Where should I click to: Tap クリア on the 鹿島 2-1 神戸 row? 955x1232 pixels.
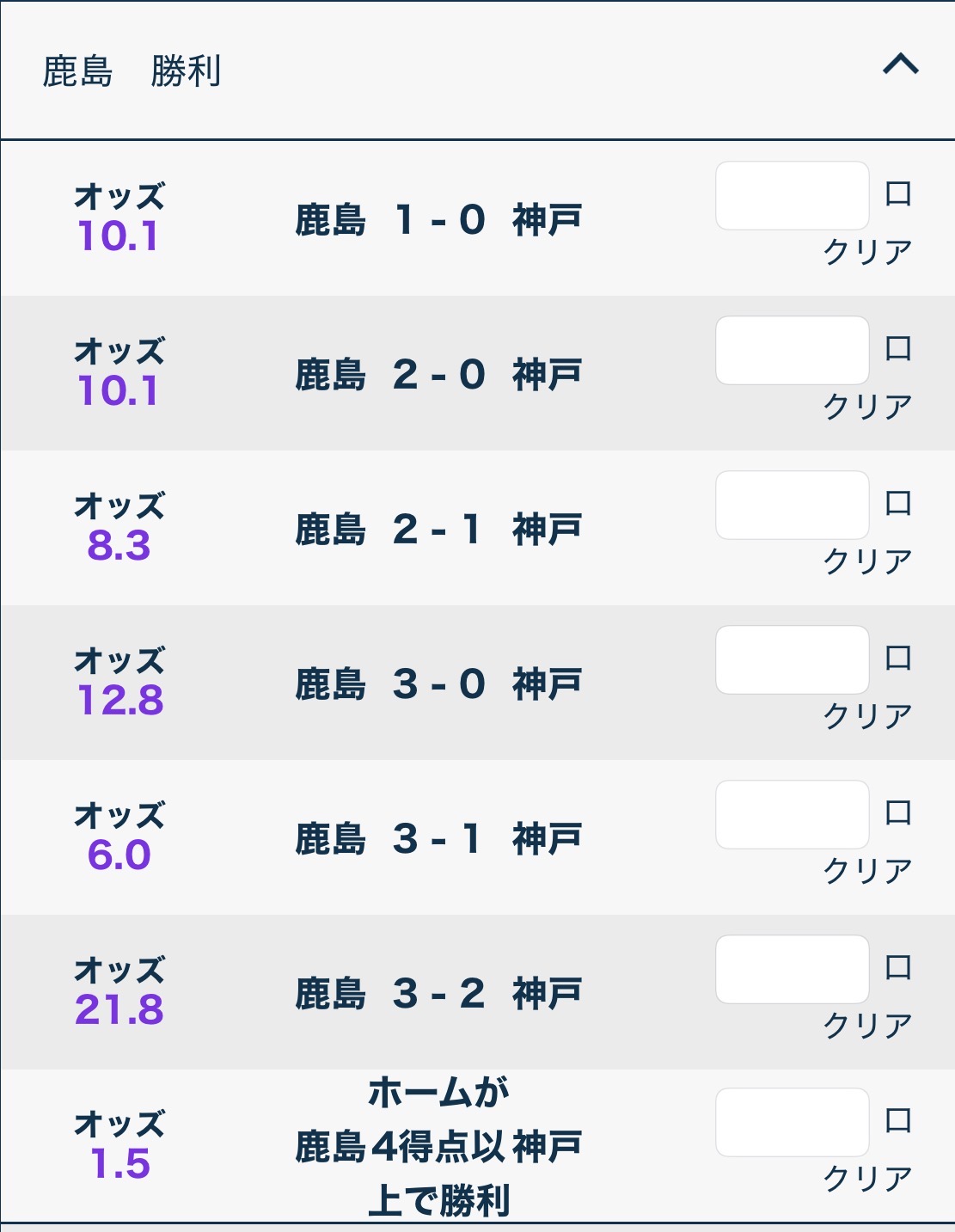(867, 561)
